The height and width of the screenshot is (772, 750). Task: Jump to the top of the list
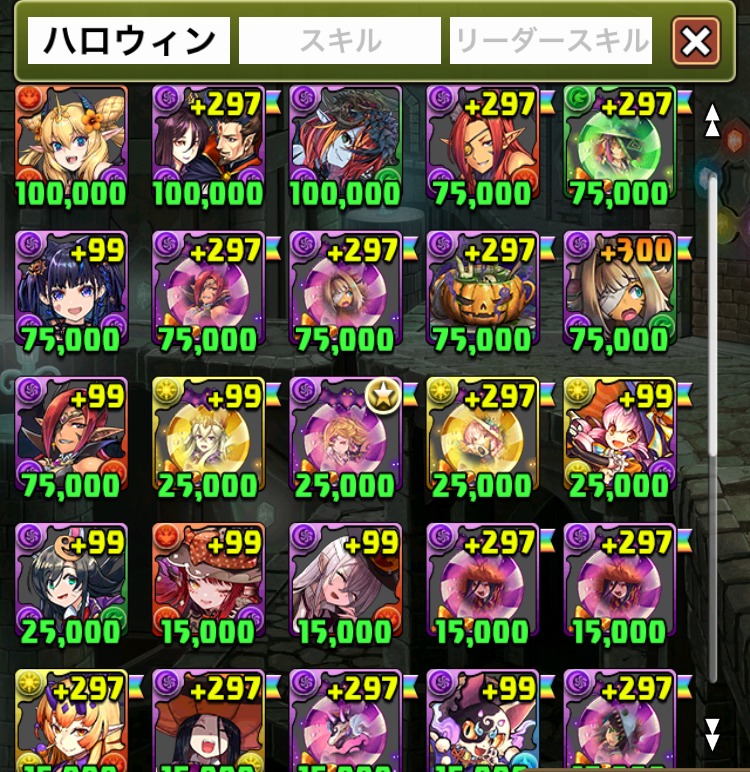[712, 120]
